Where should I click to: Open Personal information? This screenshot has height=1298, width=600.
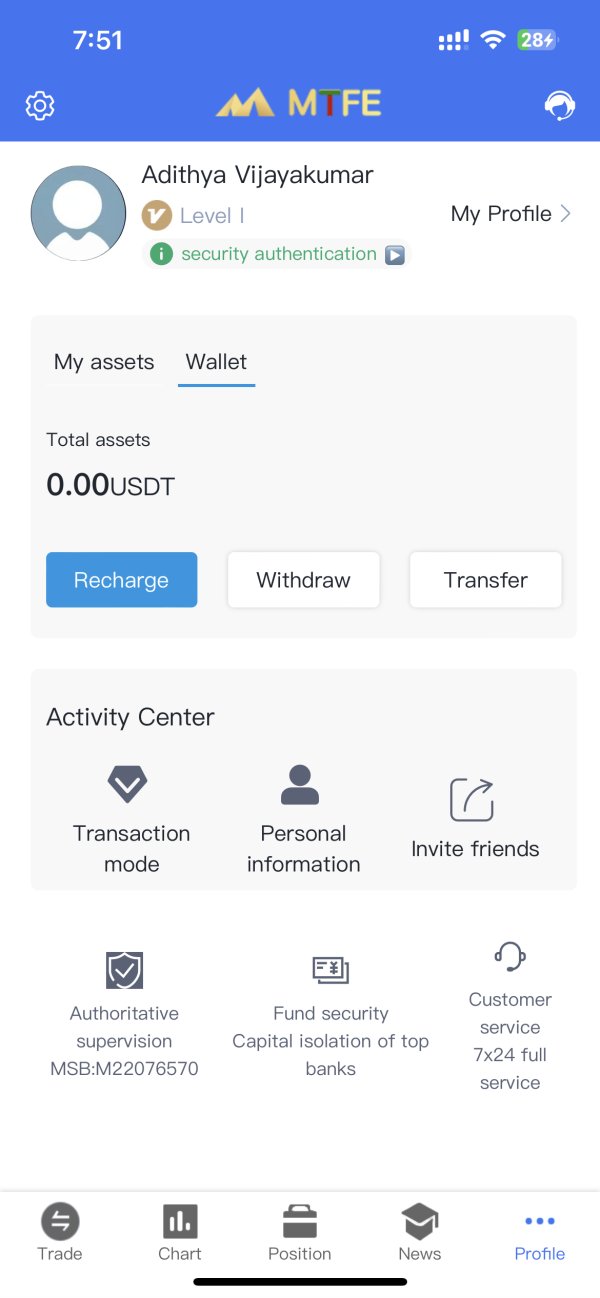pos(303,820)
